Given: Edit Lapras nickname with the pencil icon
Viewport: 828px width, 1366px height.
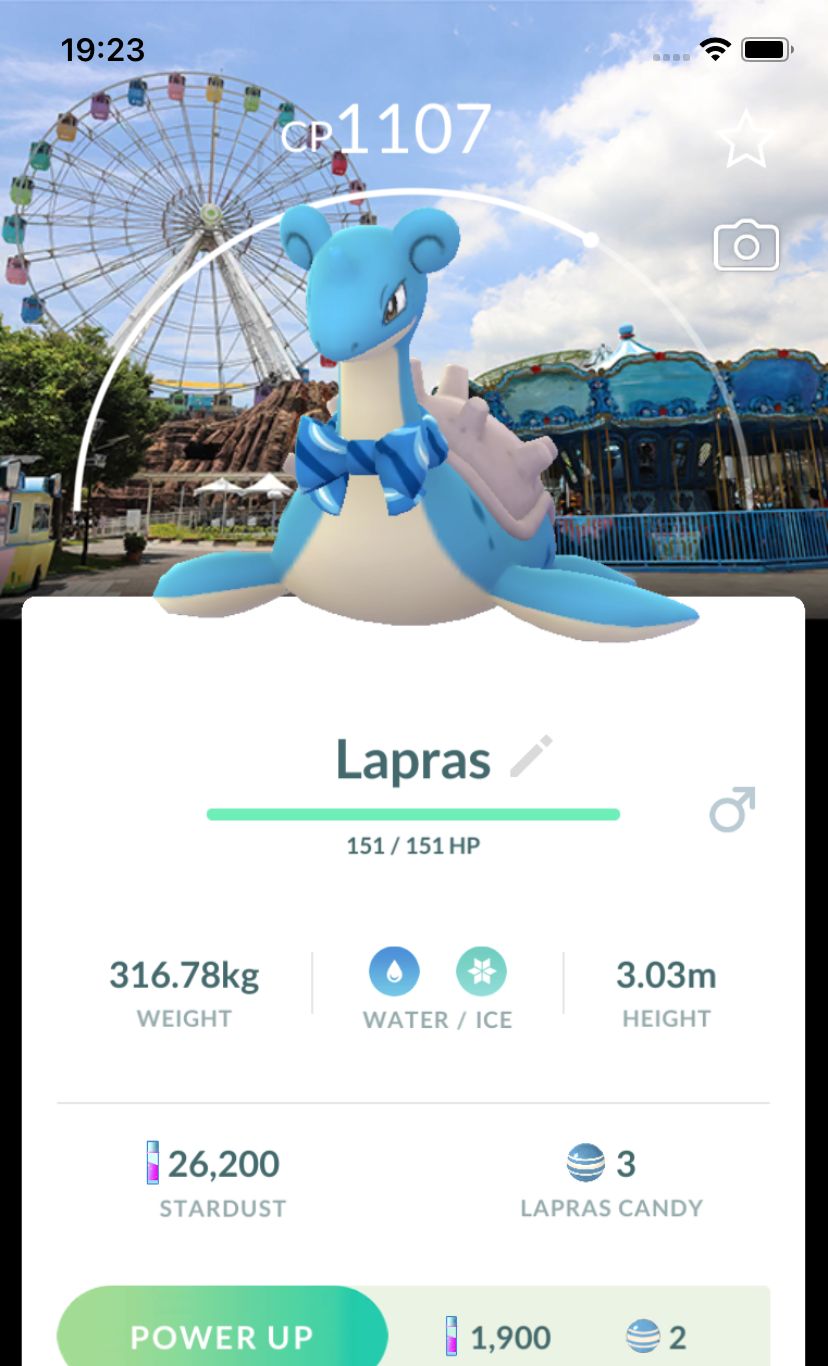Looking at the screenshot, I should click(x=531, y=758).
